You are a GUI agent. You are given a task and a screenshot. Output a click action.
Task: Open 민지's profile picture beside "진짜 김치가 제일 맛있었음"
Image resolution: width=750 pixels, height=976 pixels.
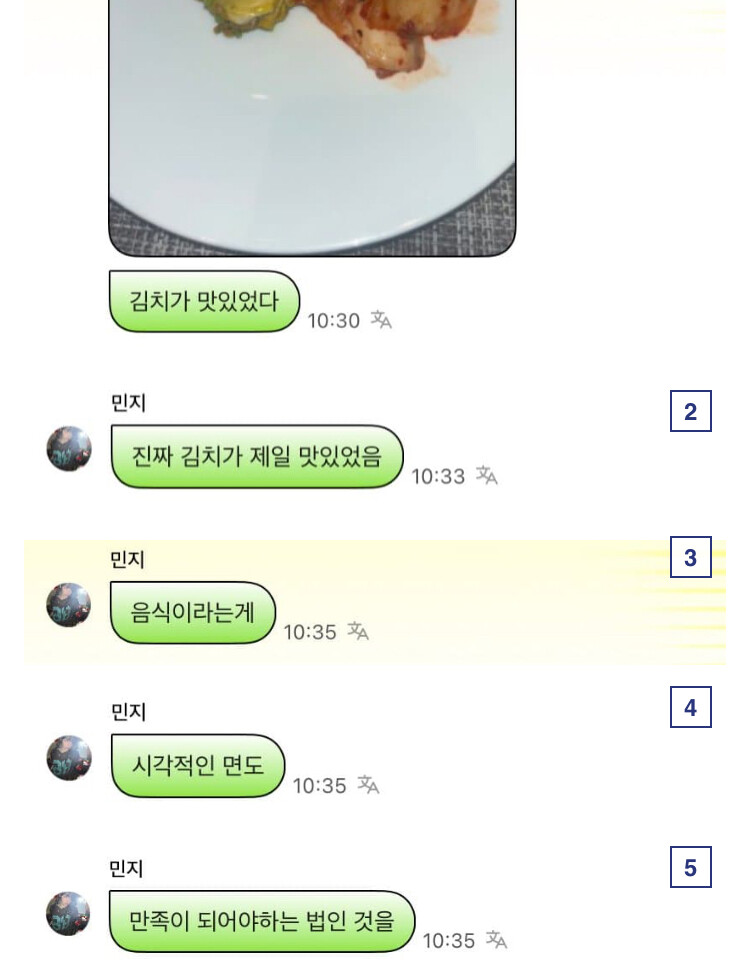point(69,449)
